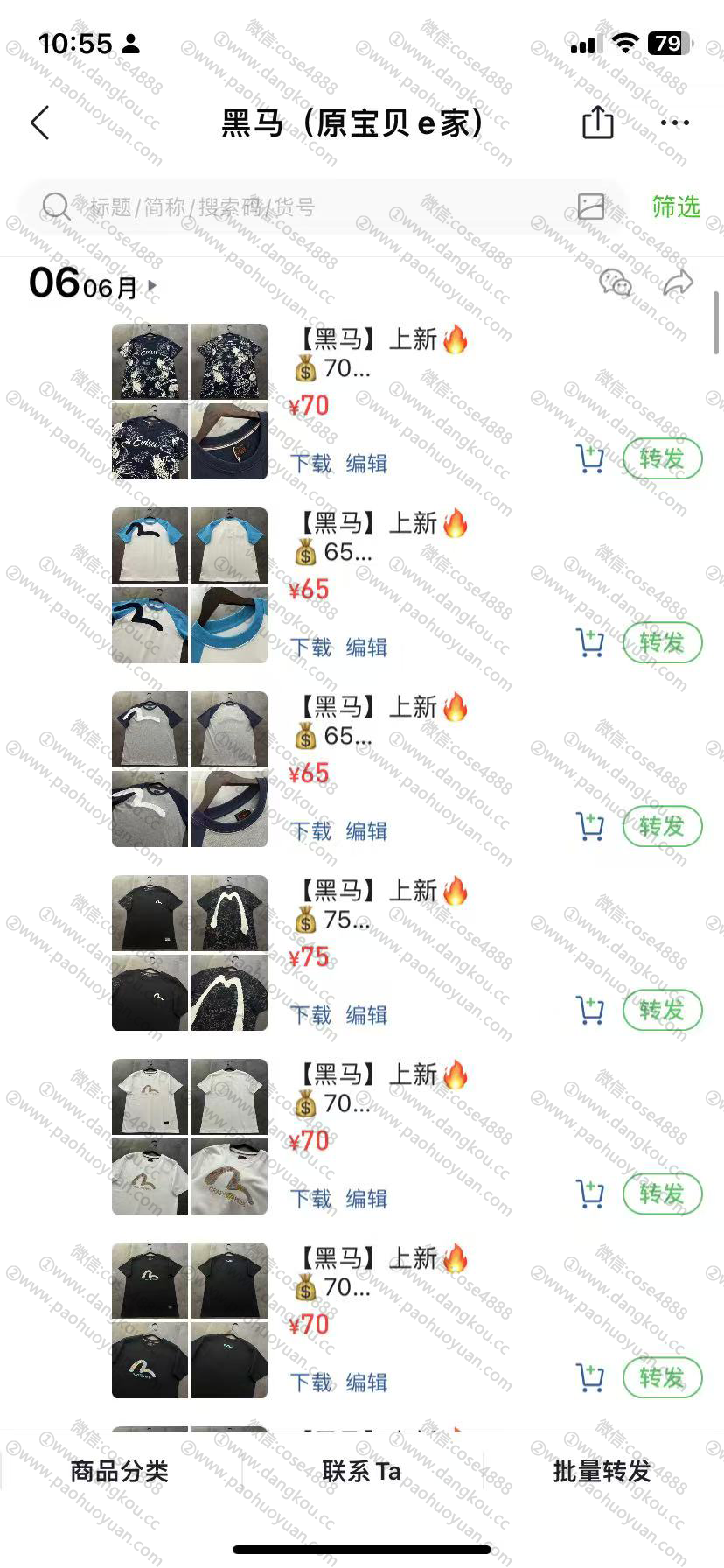Add the first ¥70 item to cart
This screenshot has width=724, height=1568.
click(590, 458)
